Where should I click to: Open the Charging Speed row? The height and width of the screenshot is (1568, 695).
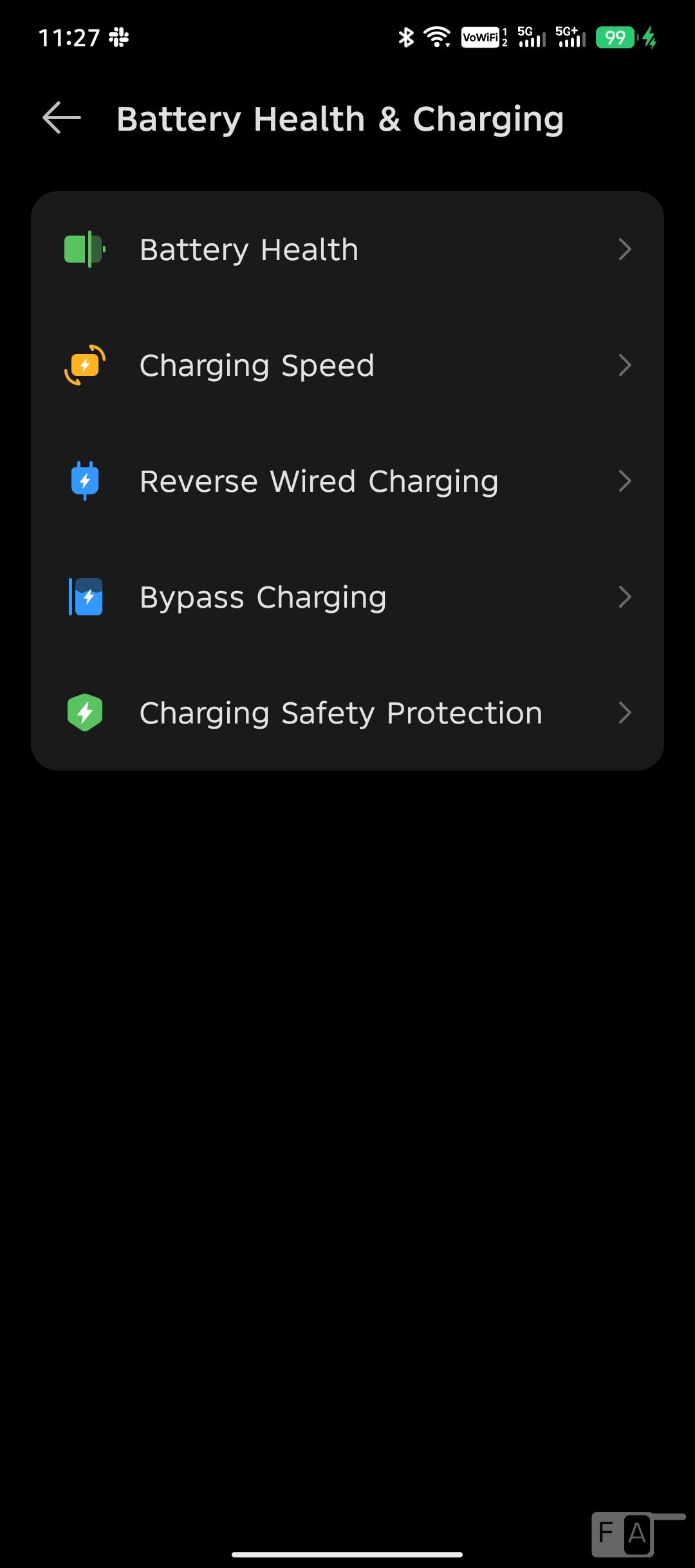click(347, 365)
